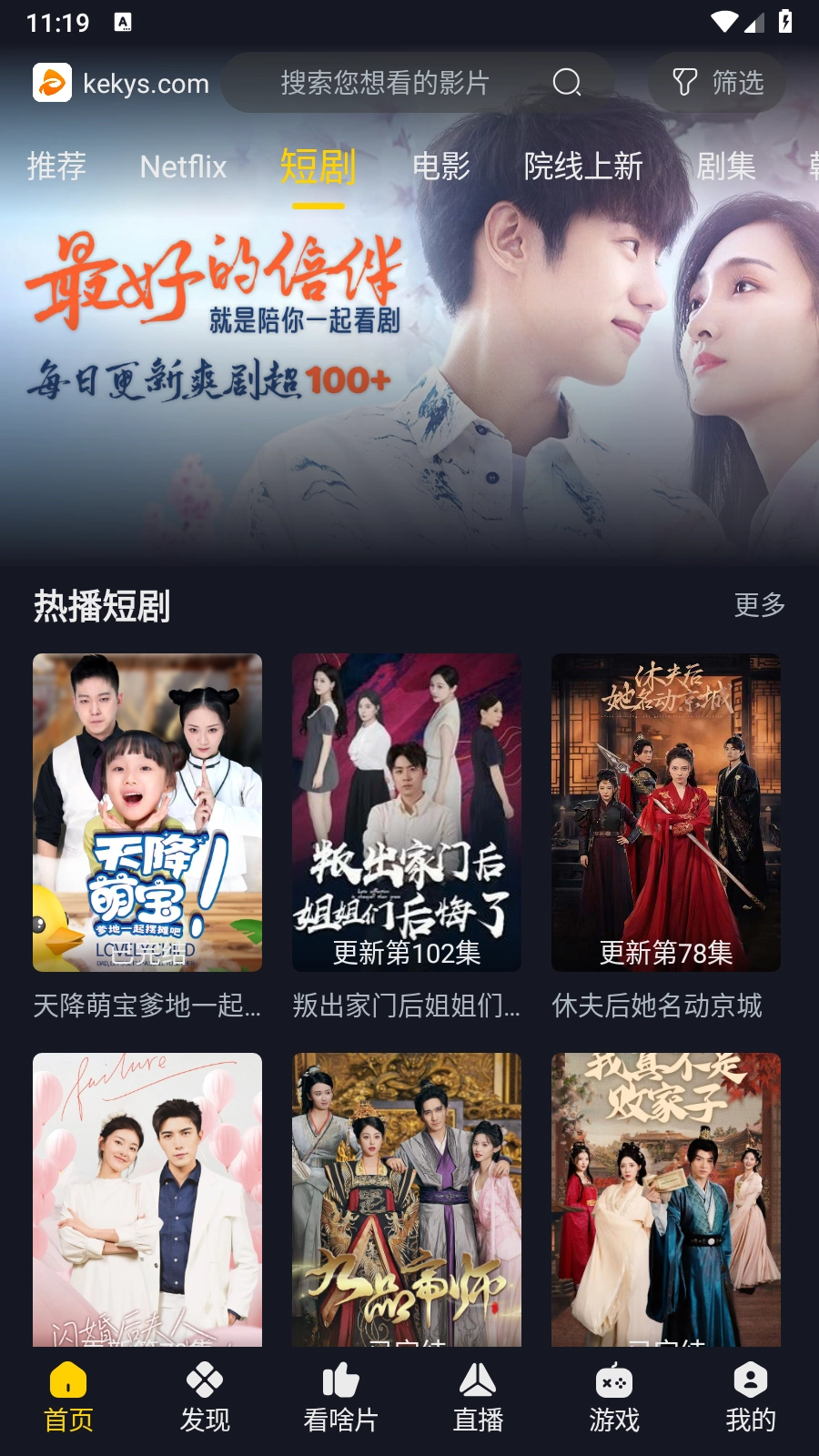Open the 最好的陪伴 promo banner
This screenshot has width=819, height=1456.
409,364
